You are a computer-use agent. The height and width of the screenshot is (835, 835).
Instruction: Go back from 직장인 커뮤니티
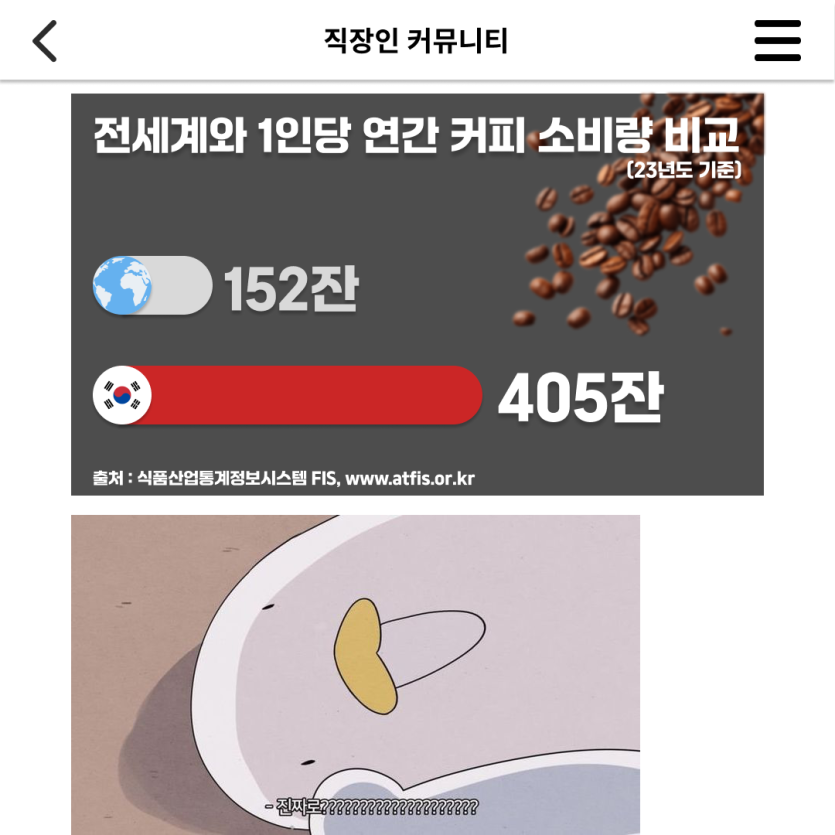(x=45, y=41)
